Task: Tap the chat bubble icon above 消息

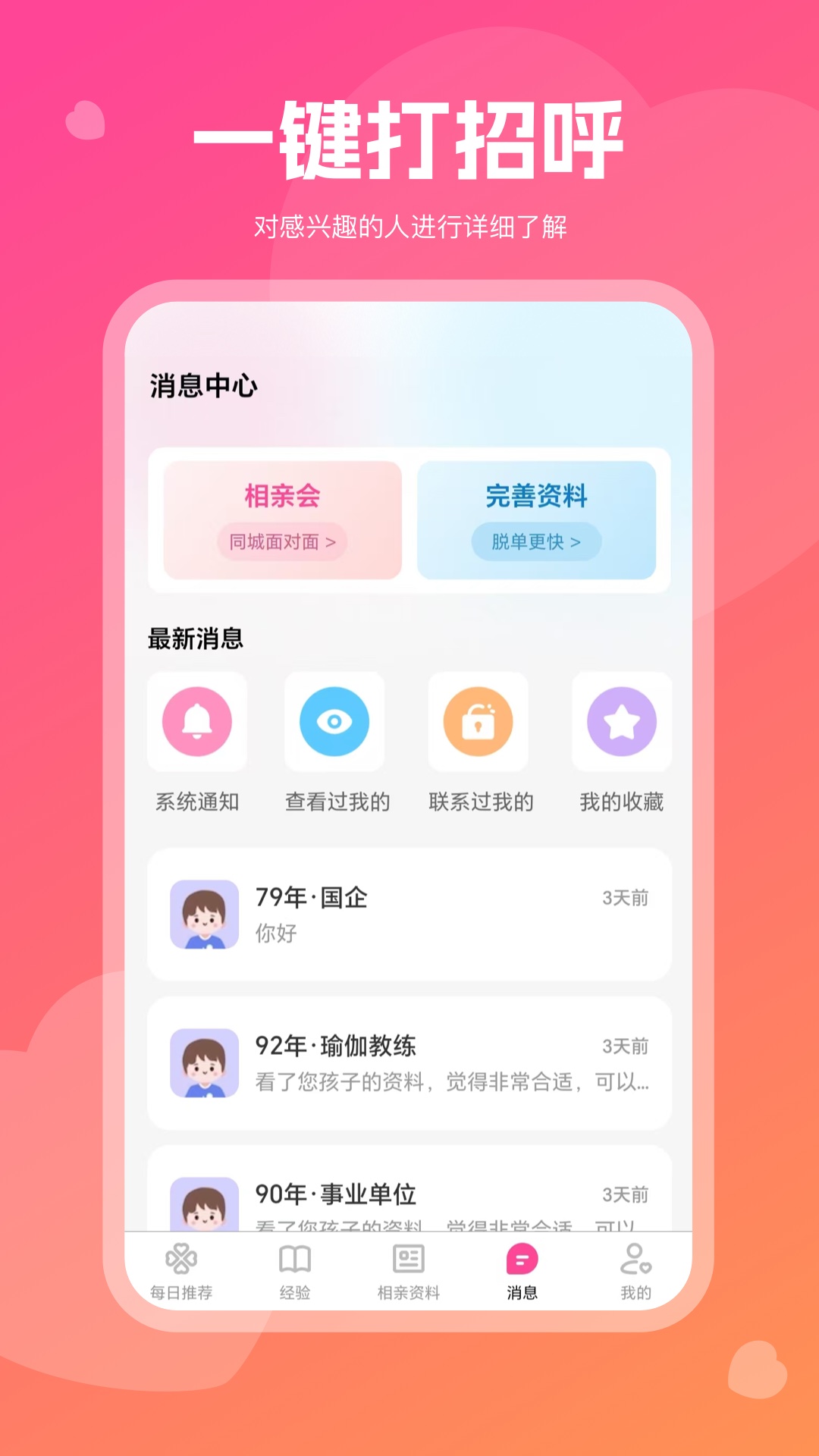Action: (x=521, y=1256)
